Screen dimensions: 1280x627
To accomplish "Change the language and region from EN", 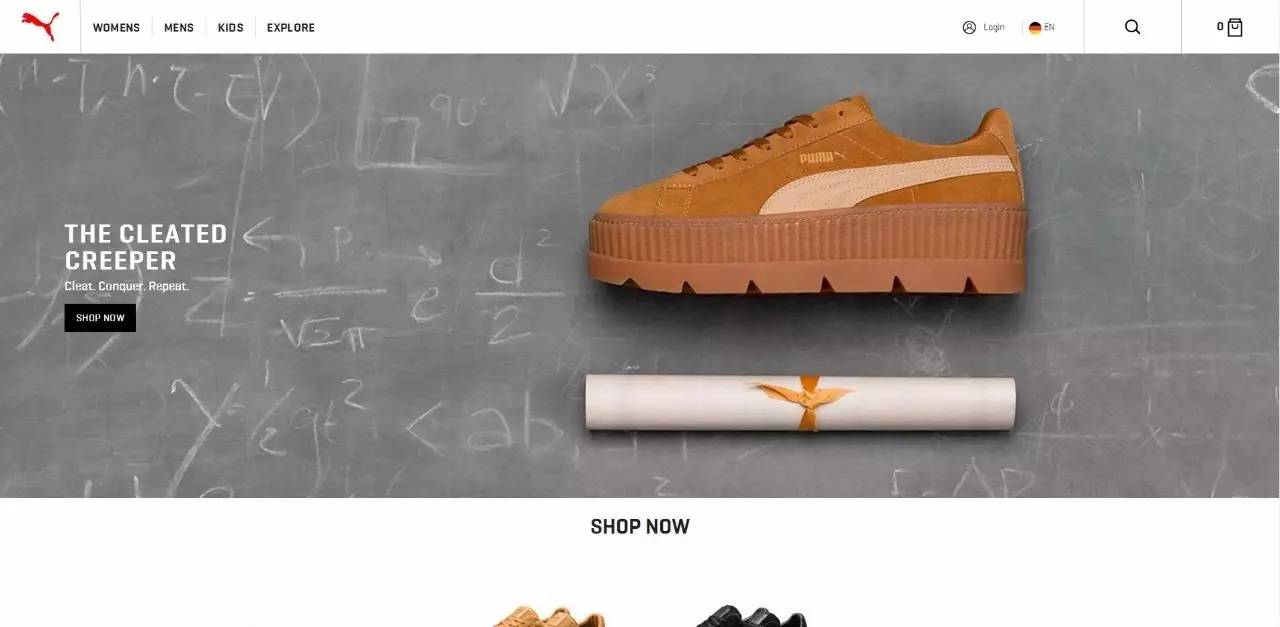I will tap(1042, 27).
